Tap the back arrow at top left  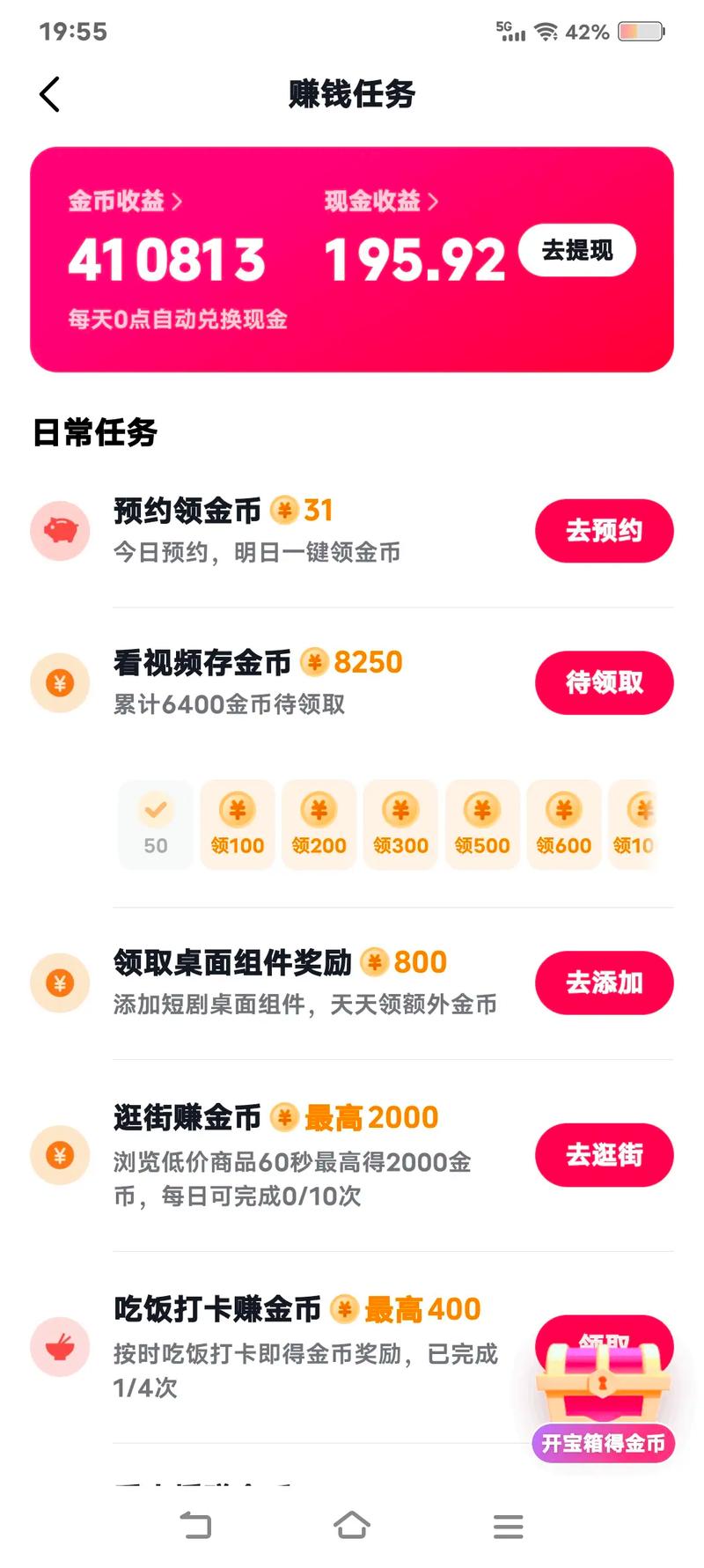[50, 94]
